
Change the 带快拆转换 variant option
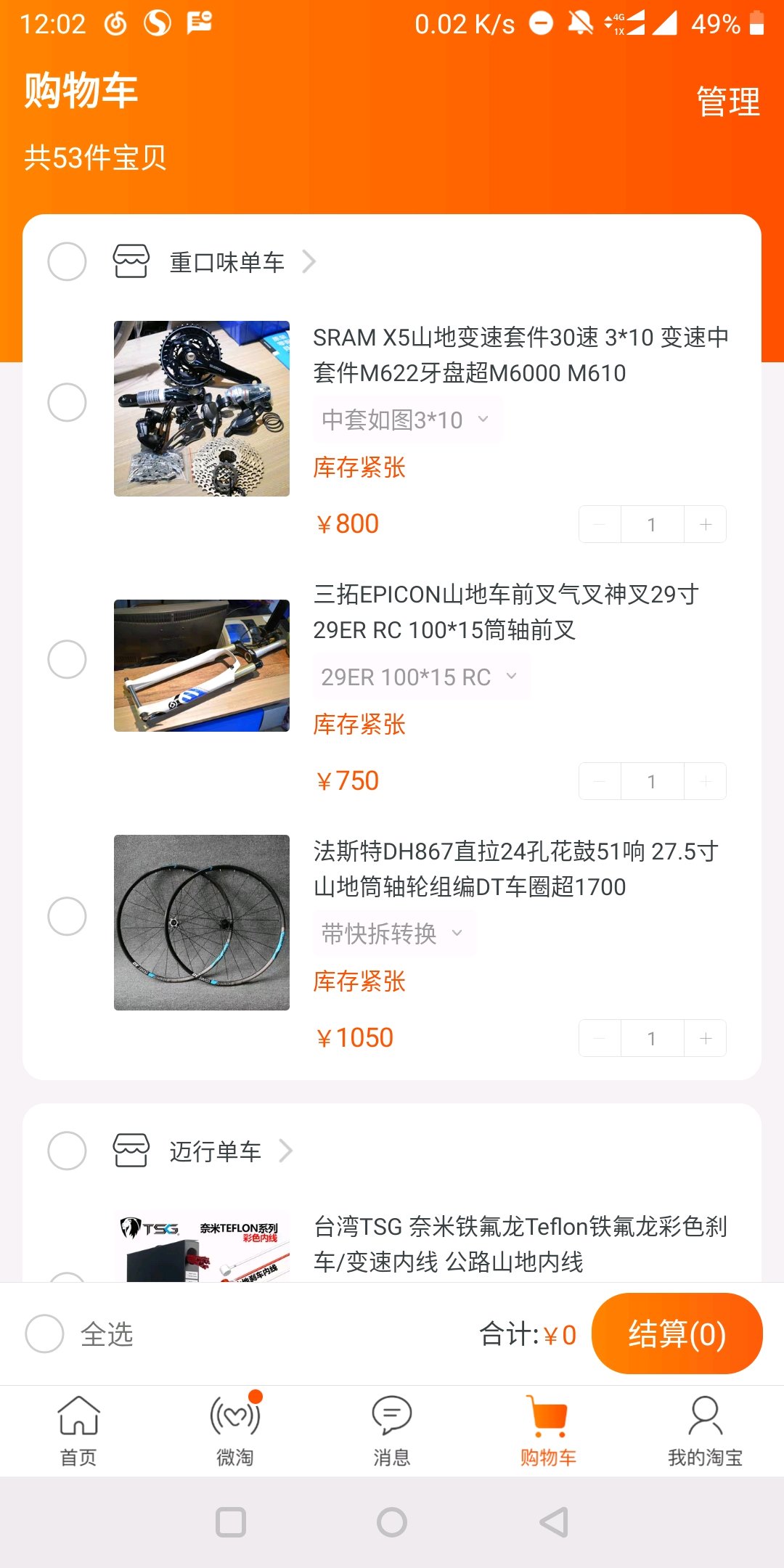(392, 934)
